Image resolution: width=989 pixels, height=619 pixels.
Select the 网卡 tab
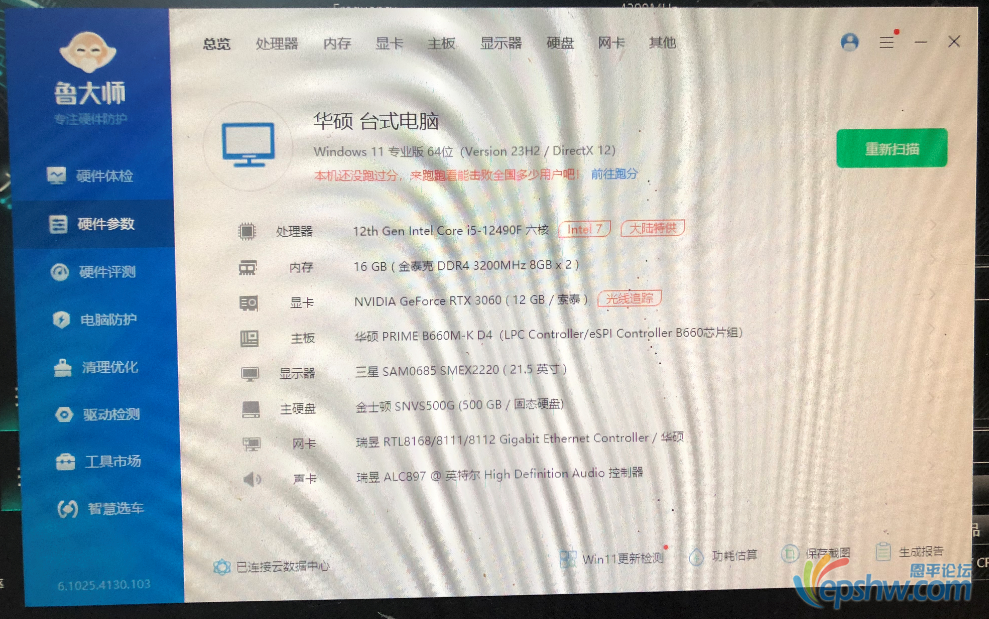pyautogui.click(x=611, y=43)
